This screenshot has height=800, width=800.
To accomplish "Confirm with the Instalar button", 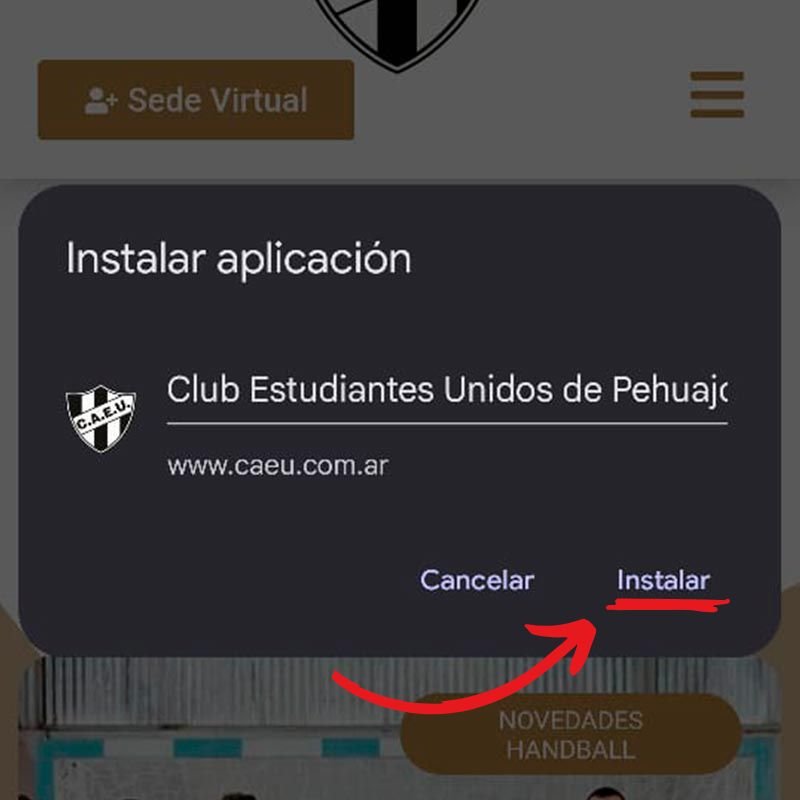I will tap(663, 580).
